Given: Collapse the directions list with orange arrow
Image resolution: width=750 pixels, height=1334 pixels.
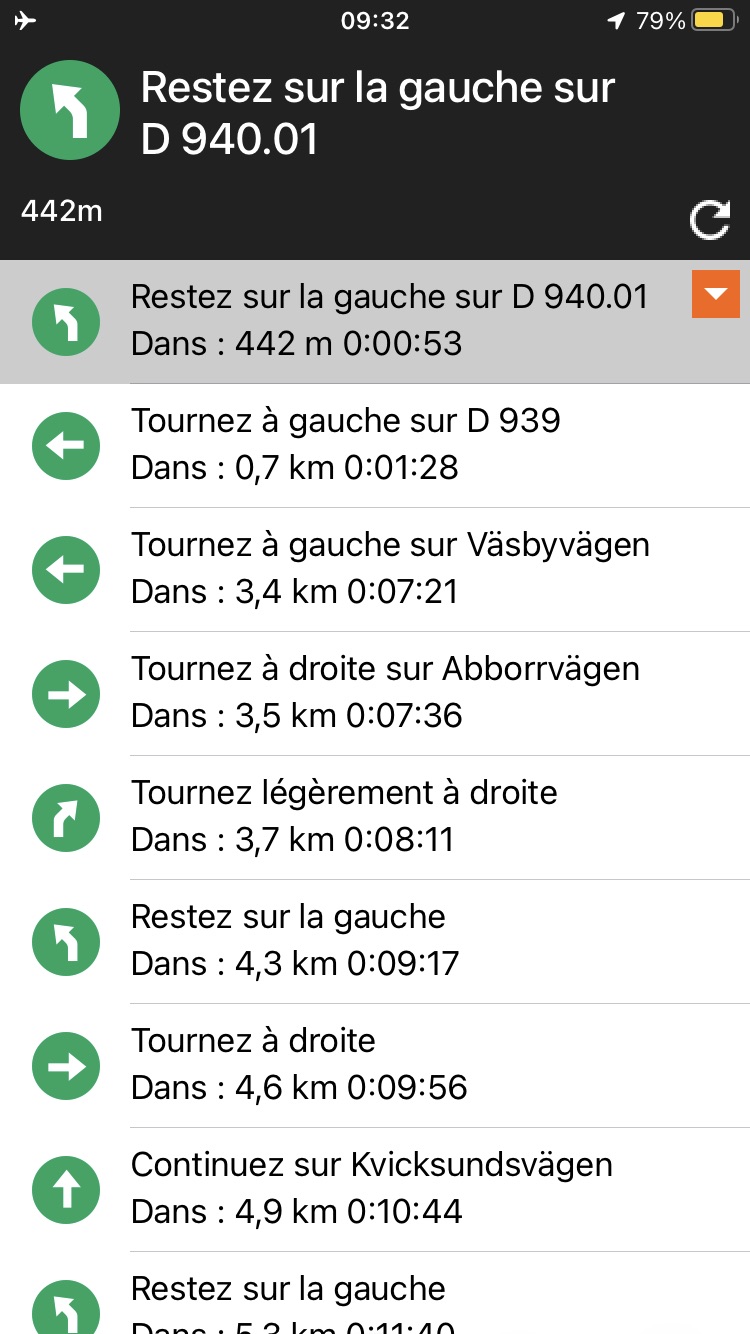Looking at the screenshot, I should [716, 294].
